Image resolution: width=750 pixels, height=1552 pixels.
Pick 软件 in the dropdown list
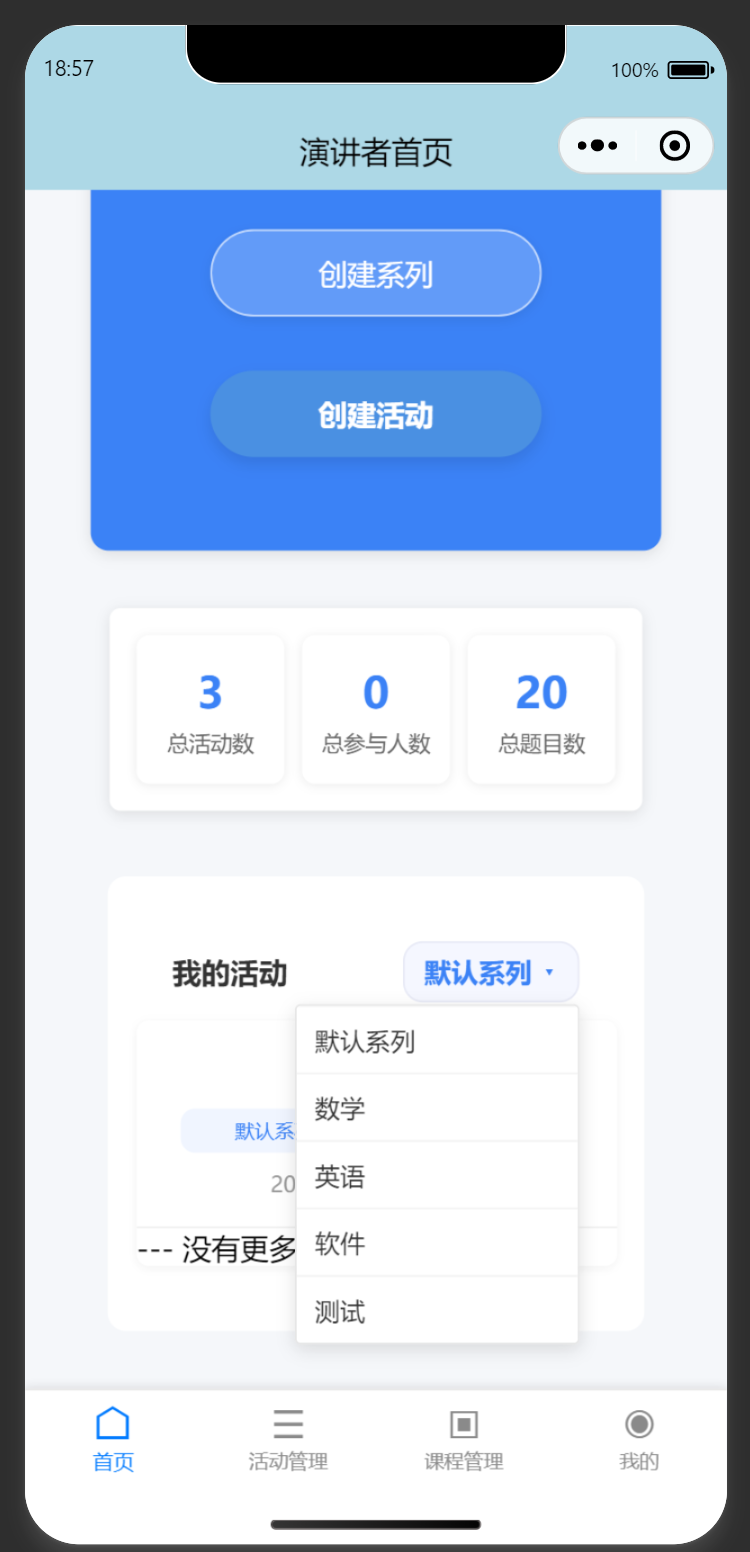click(436, 1243)
